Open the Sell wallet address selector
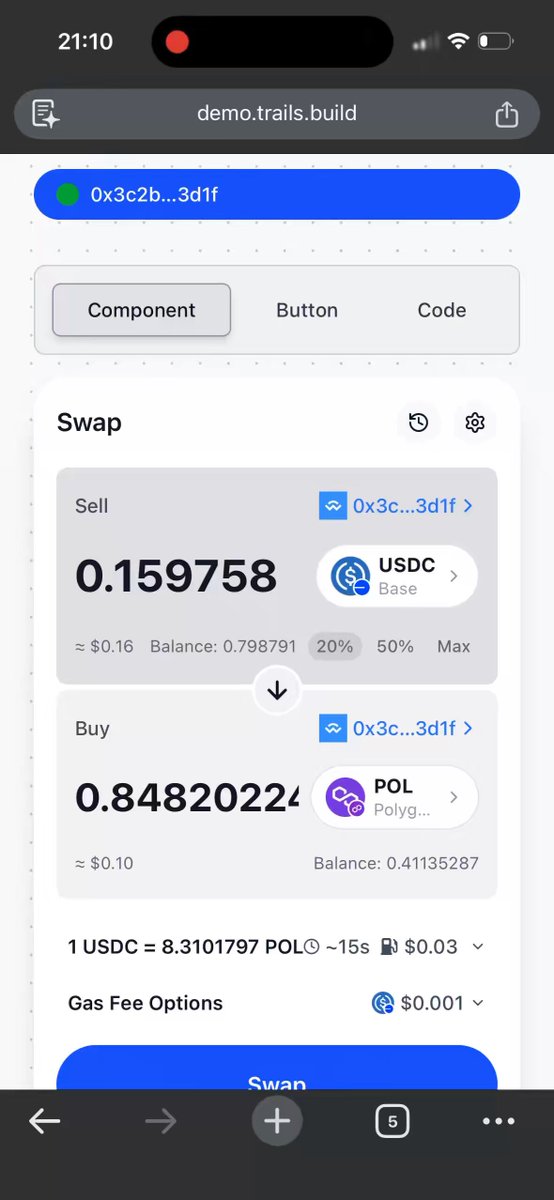 (396, 506)
